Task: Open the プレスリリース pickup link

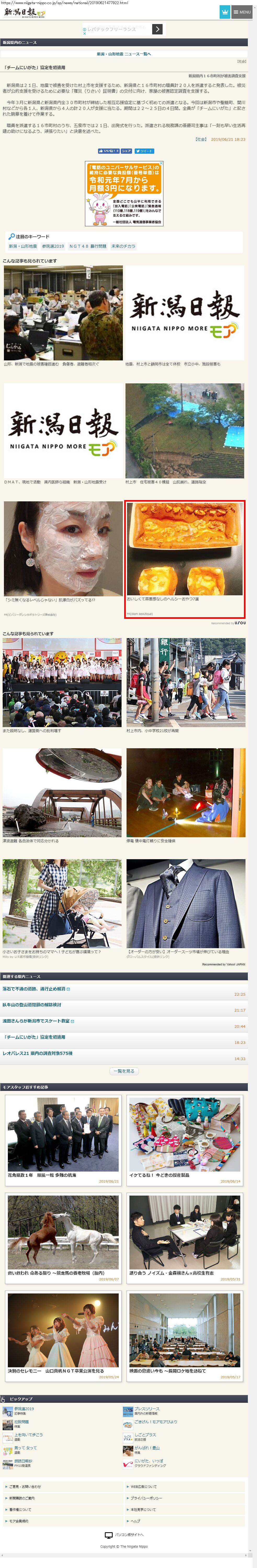Action: point(146,1409)
